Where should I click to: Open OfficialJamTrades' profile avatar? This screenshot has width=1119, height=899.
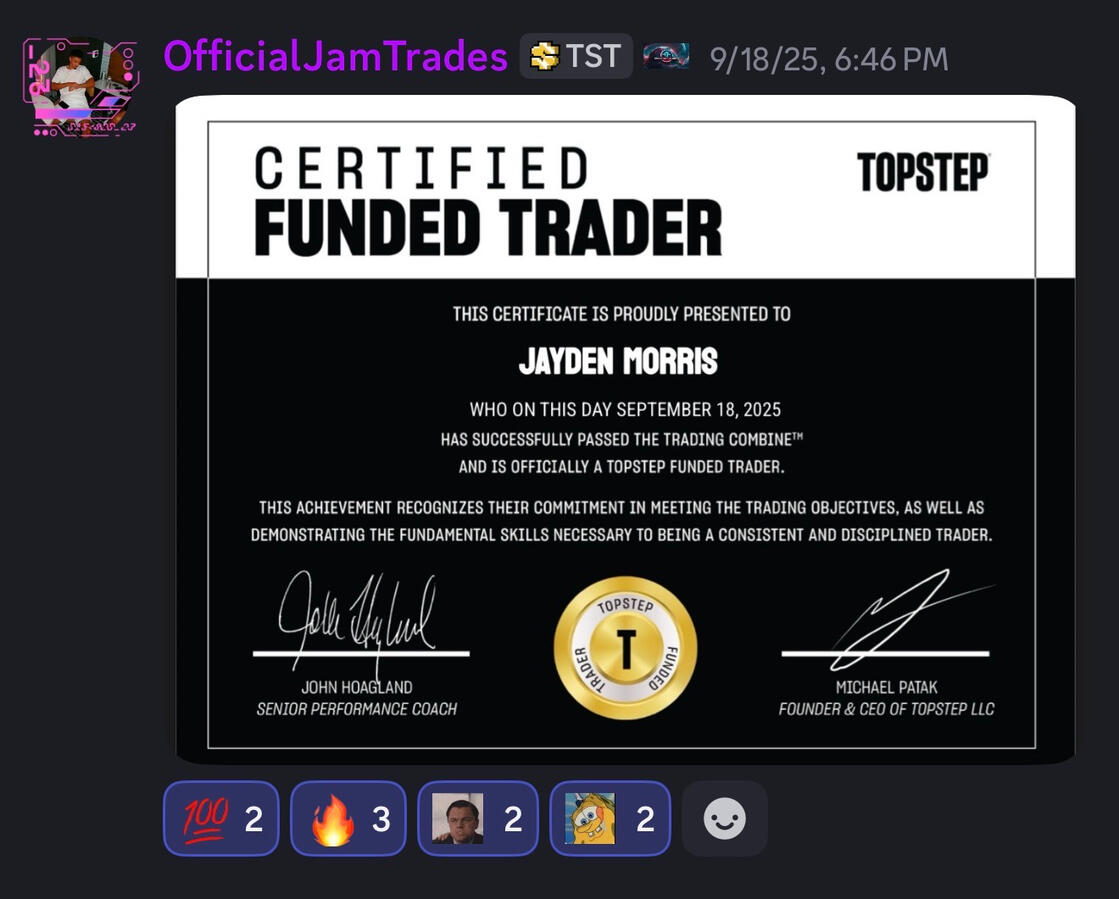pyautogui.click(x=80, y=86)
